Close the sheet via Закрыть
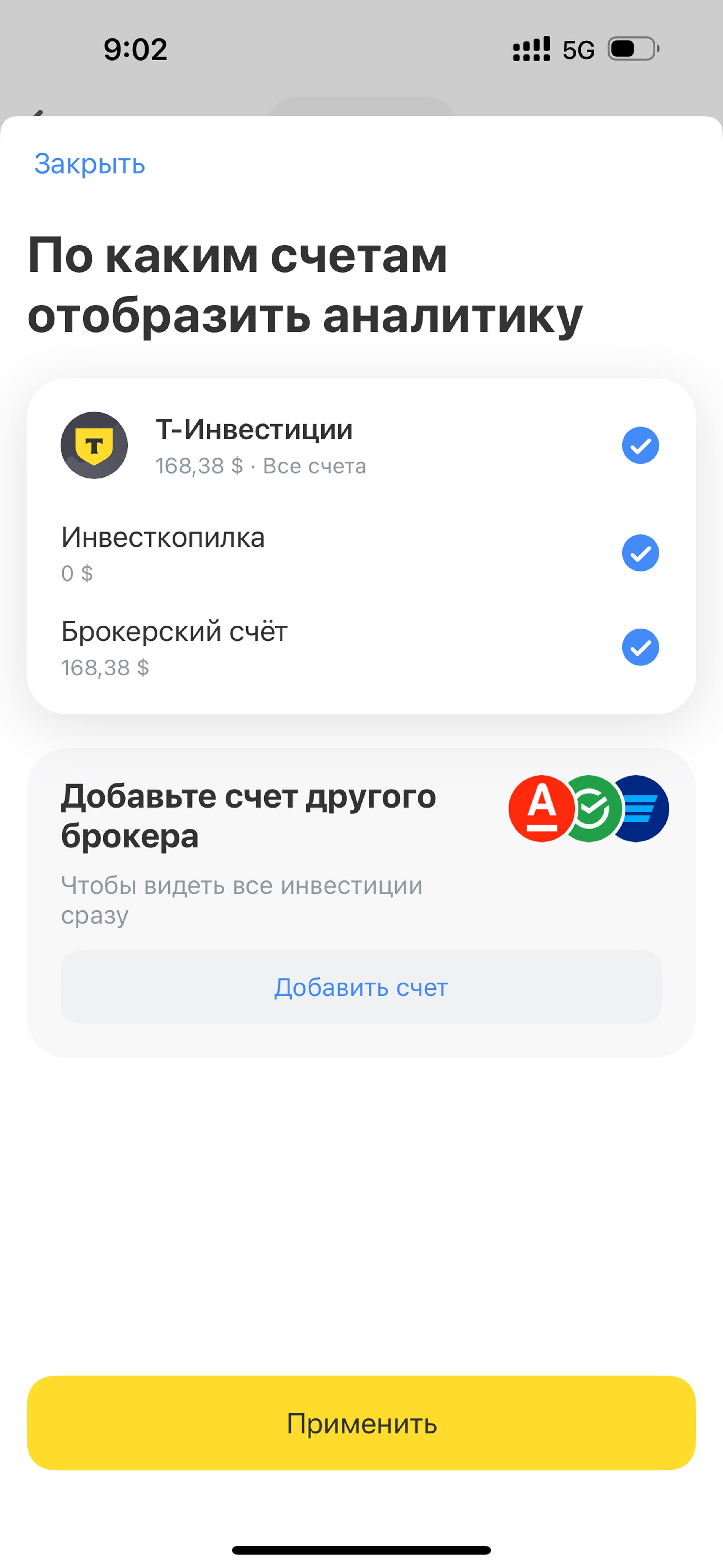 tap(89, 164)
